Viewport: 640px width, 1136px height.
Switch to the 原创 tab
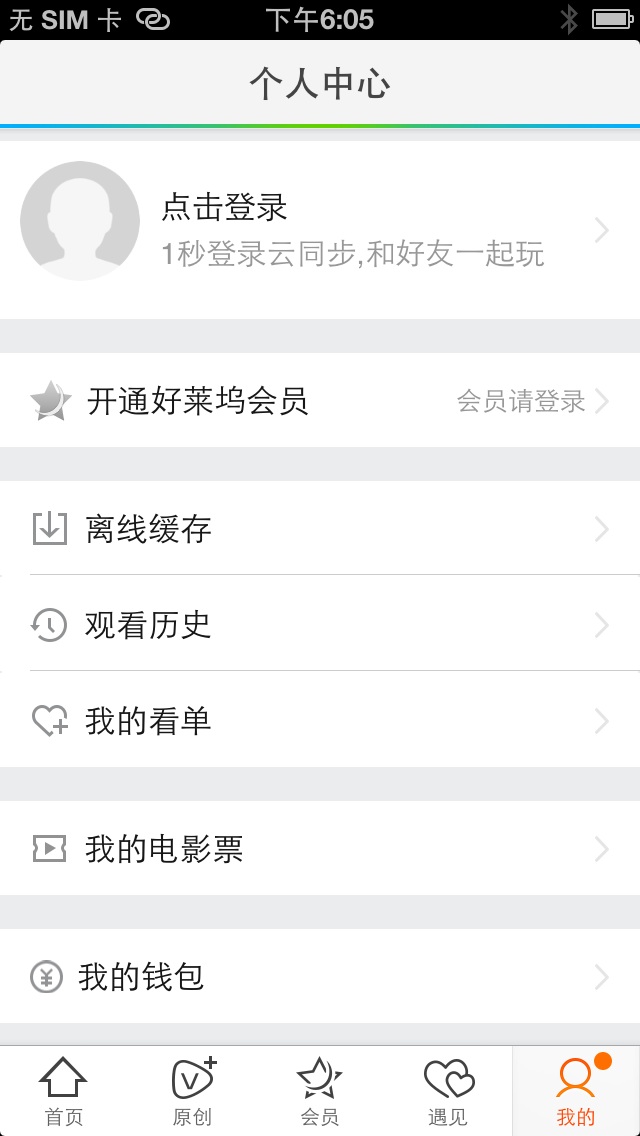pyautogui.click(x=192, y=1091)
